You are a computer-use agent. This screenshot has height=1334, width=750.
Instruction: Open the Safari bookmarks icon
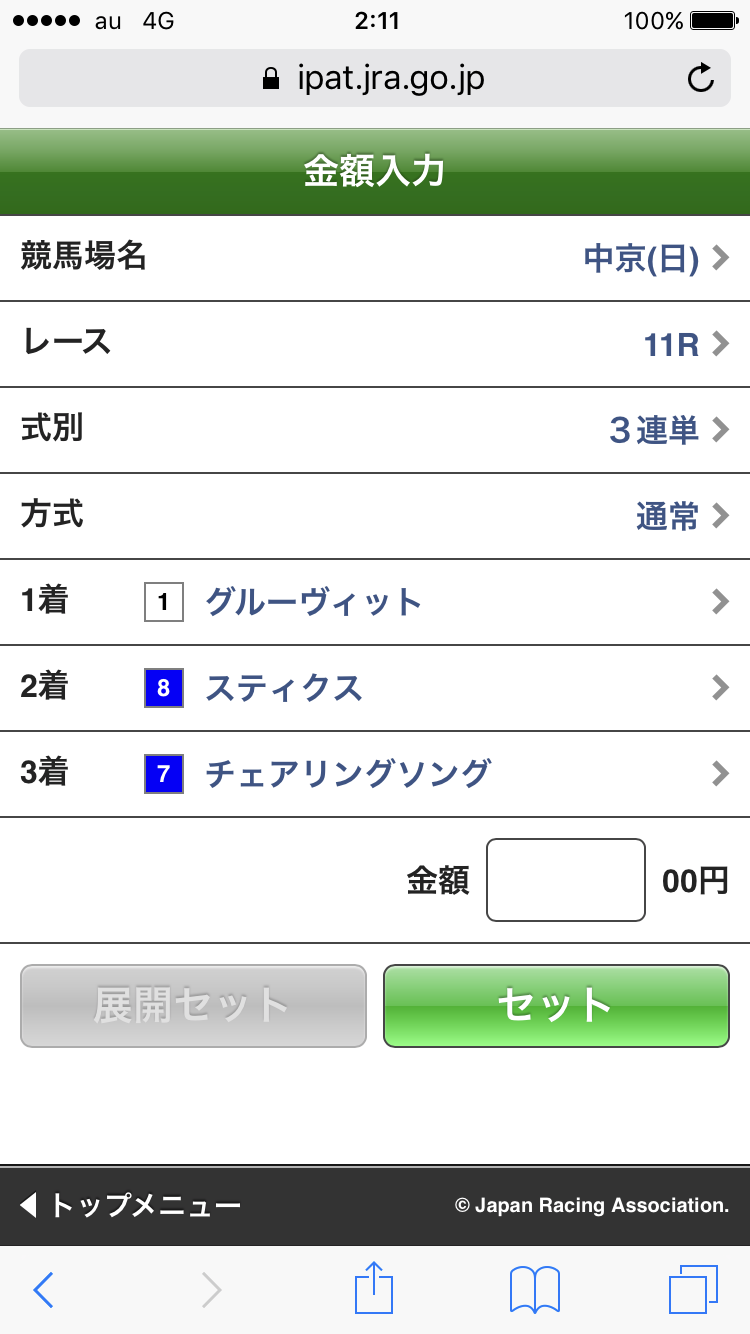click(533, 1290)
